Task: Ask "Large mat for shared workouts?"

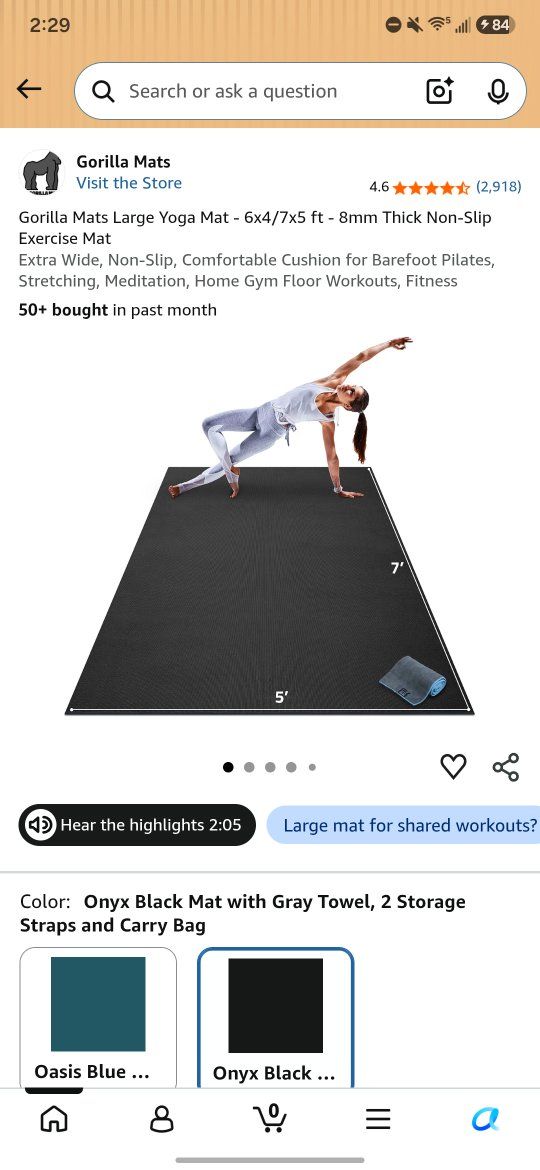Action: coord(404,825)
